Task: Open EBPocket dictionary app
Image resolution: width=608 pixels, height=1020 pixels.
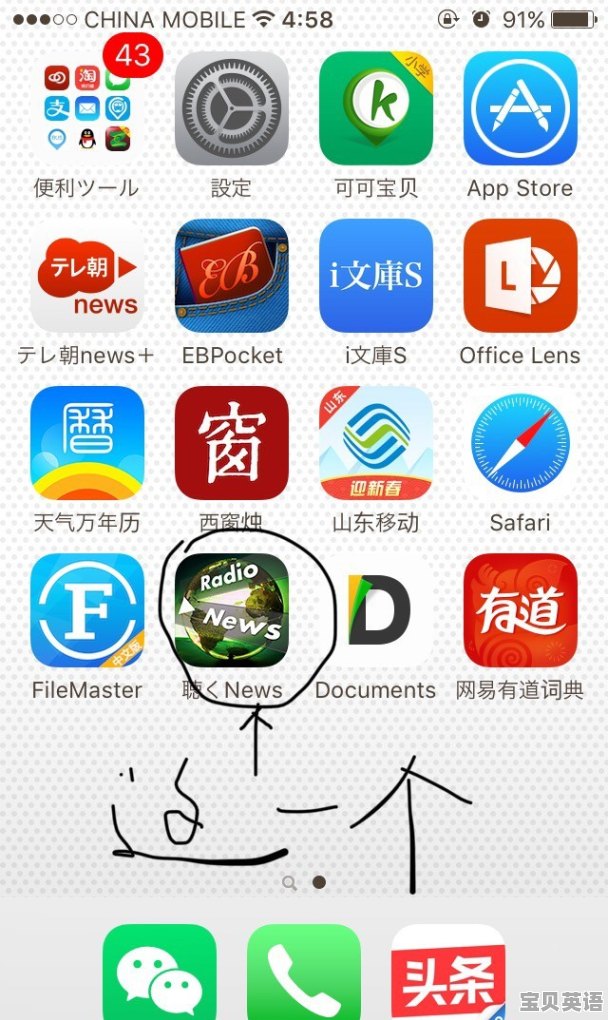Action: point(231,276)
